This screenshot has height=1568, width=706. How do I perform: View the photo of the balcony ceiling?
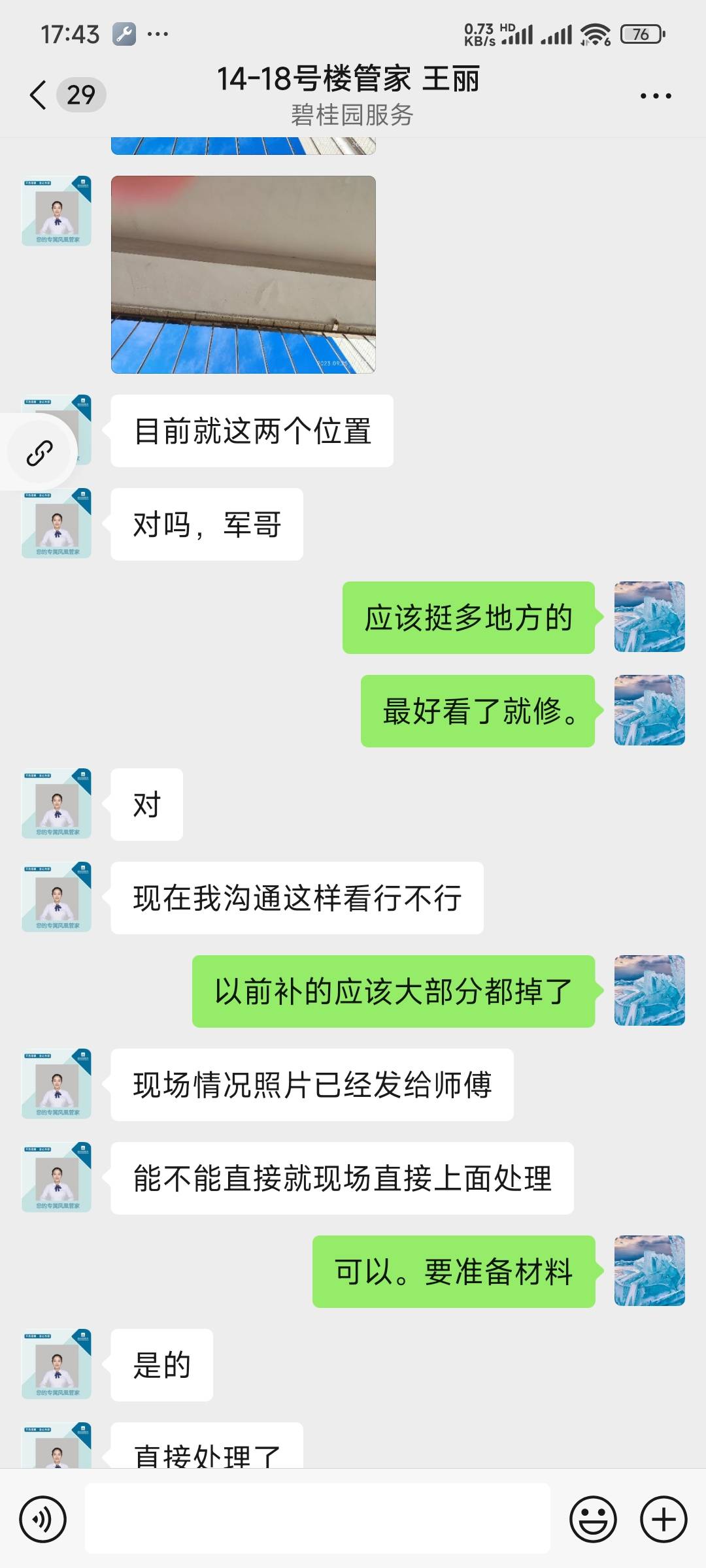click(x=243, y=274)
